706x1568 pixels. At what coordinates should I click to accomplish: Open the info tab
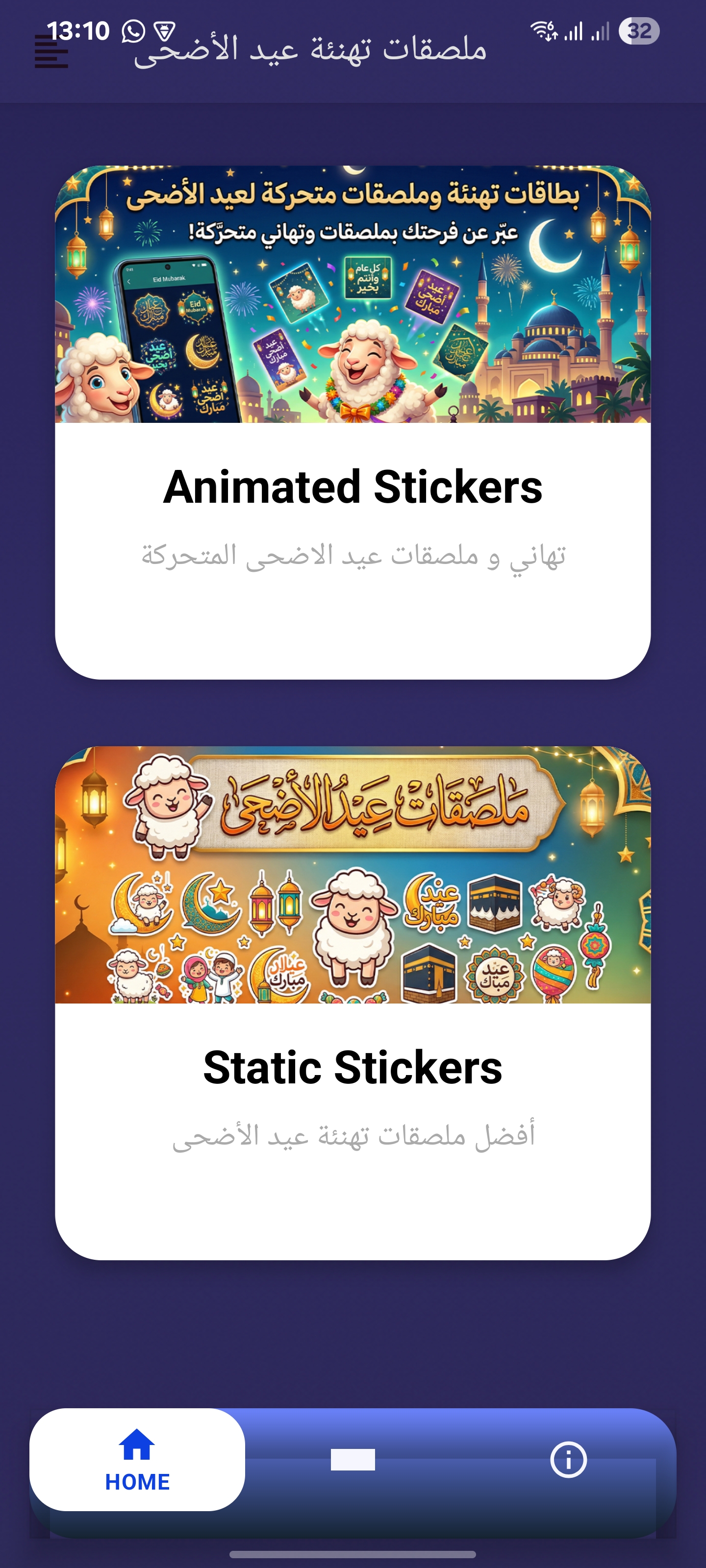[x=568, y=1459]
